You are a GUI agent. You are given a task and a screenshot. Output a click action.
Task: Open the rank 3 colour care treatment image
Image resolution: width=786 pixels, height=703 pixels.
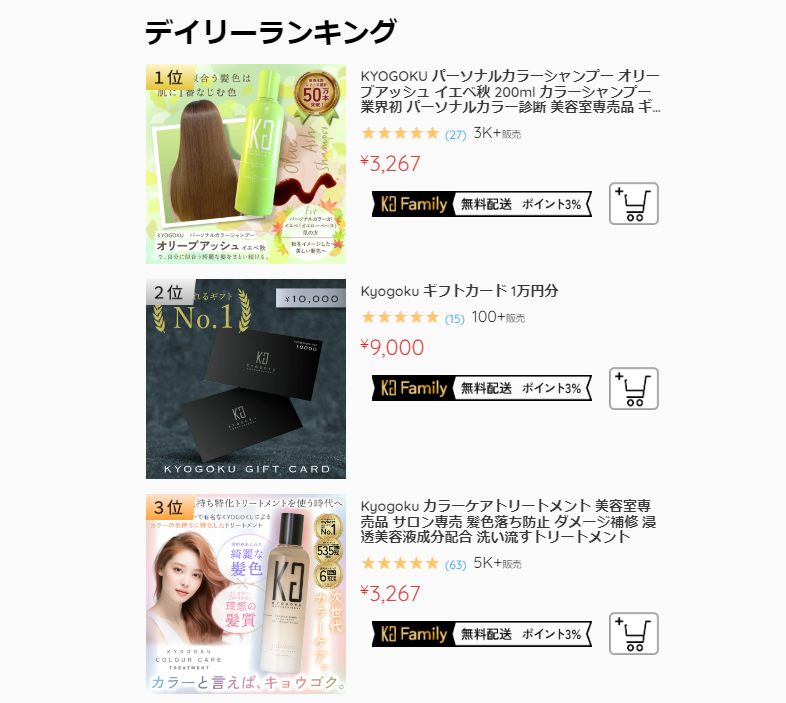pyautogui.click(x=246, y=594)
